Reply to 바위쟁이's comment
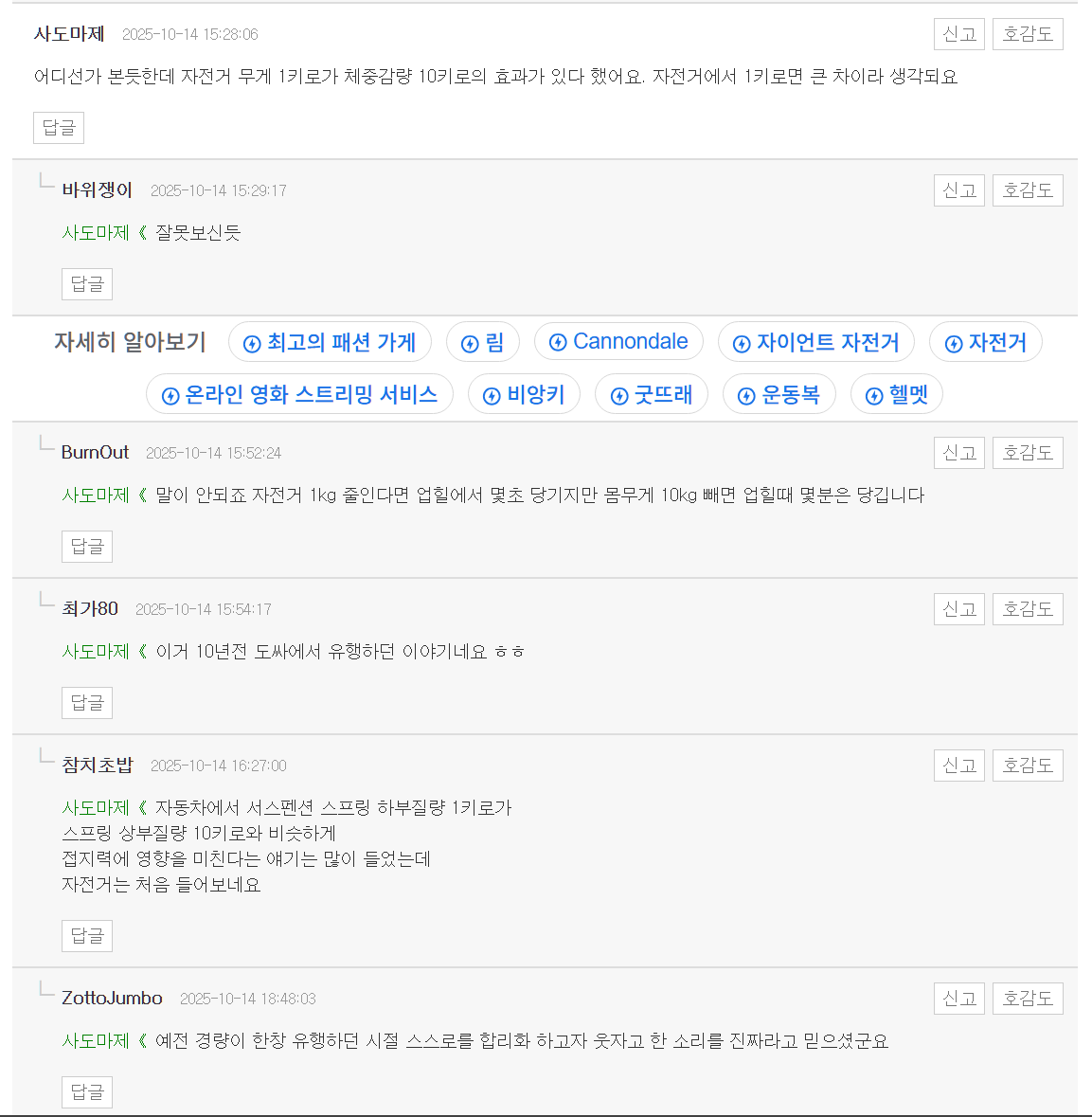Image resolution: width=1092 pixels, height=1117 pixels. click(x=87, y=283)
